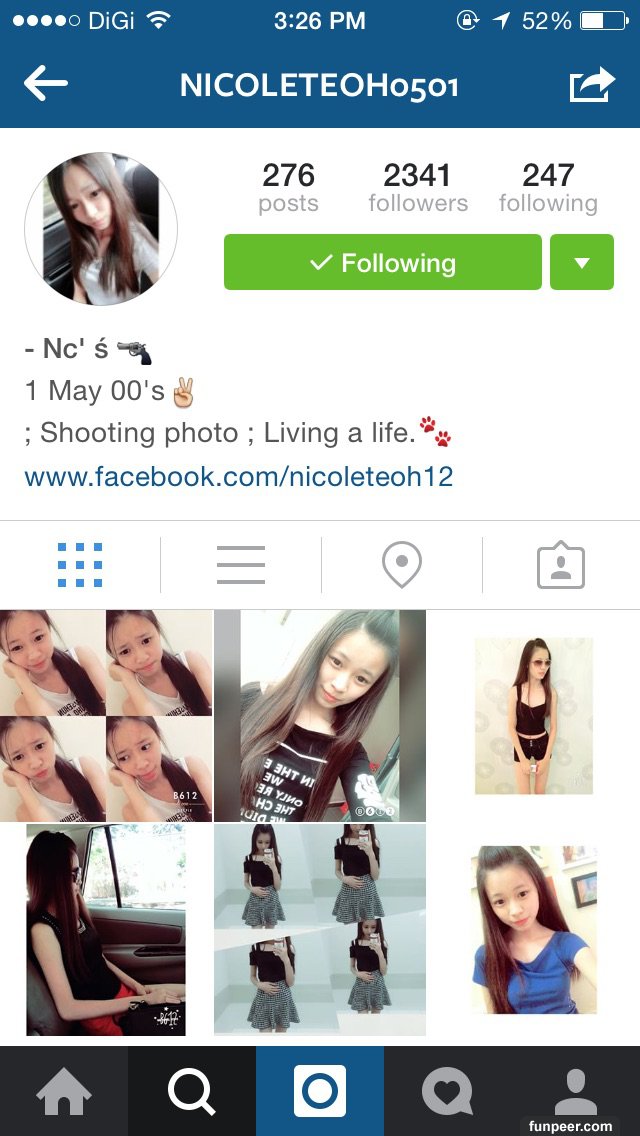Open the car seat photo post
640x1136 pixels.
(x=106, y=930)
